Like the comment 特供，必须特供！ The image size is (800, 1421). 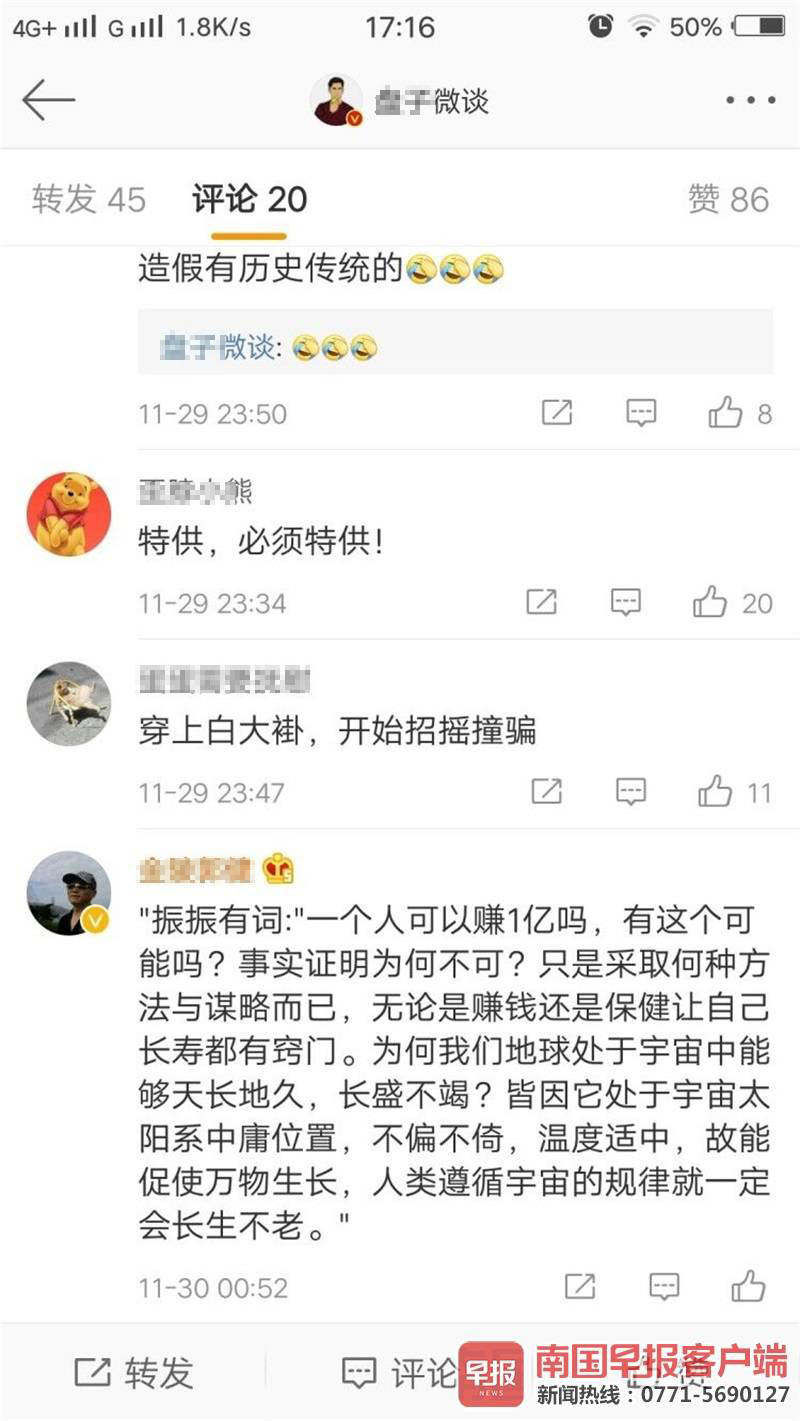click(x=710, y=602)
